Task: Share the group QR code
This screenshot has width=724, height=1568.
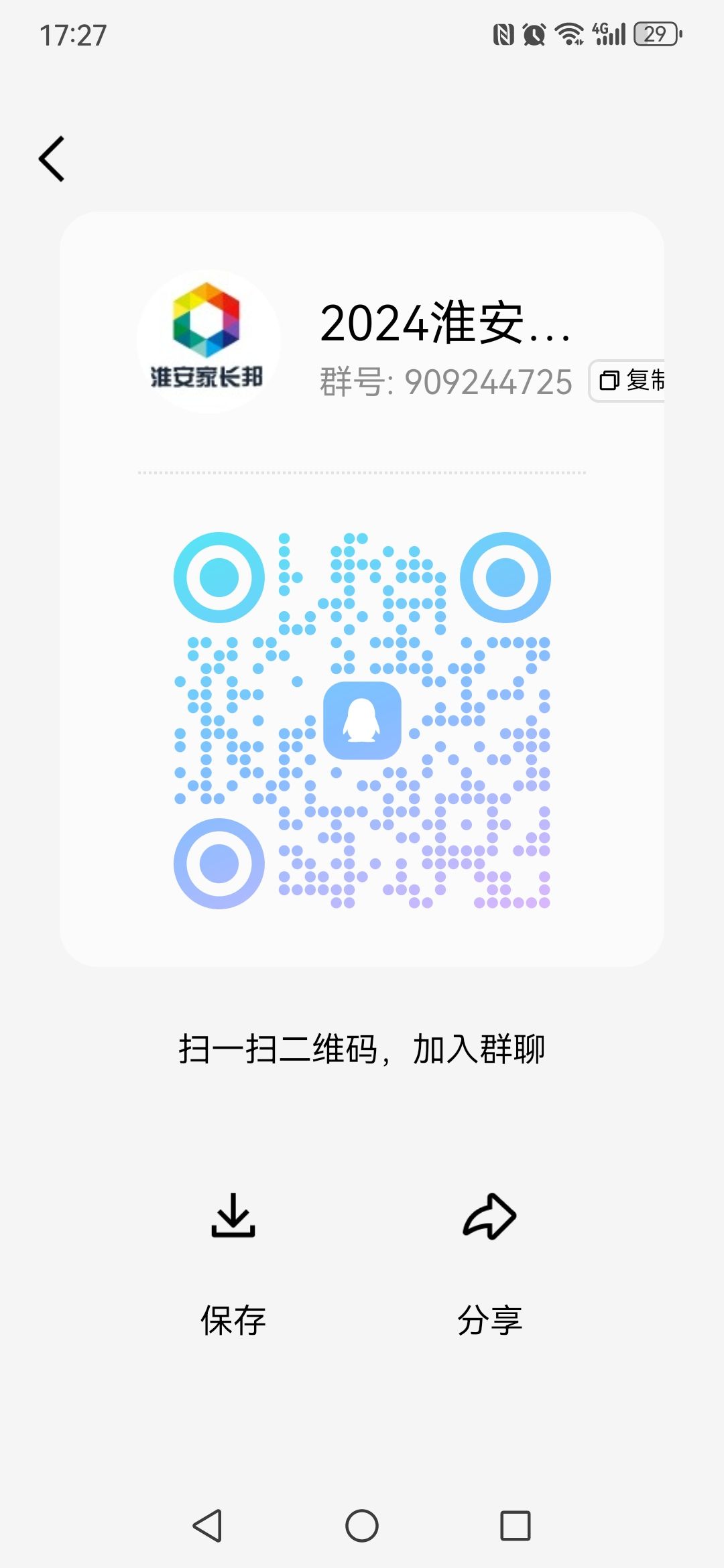Action: [490, 1262]
